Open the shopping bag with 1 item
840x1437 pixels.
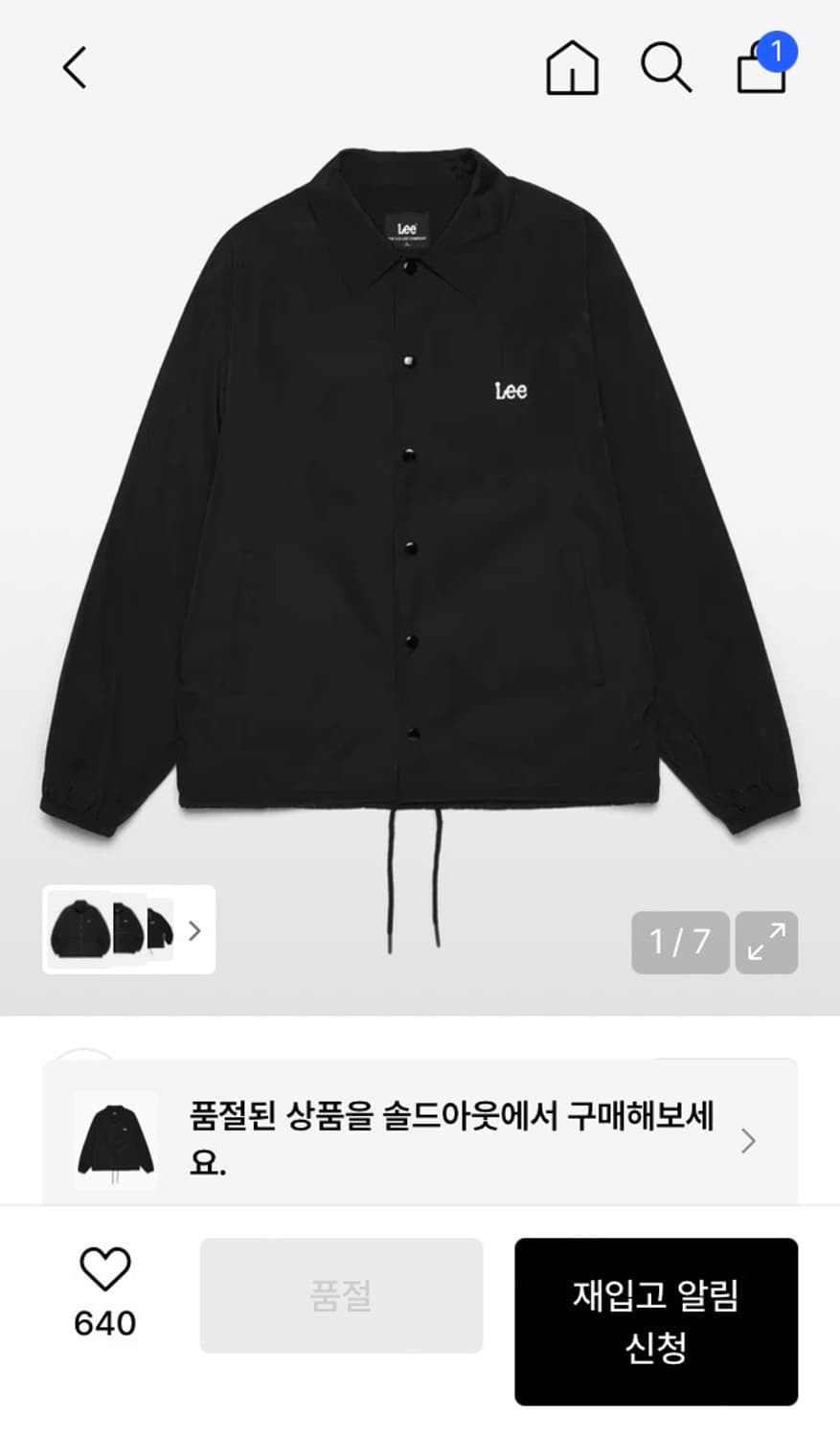click(762, 68)
